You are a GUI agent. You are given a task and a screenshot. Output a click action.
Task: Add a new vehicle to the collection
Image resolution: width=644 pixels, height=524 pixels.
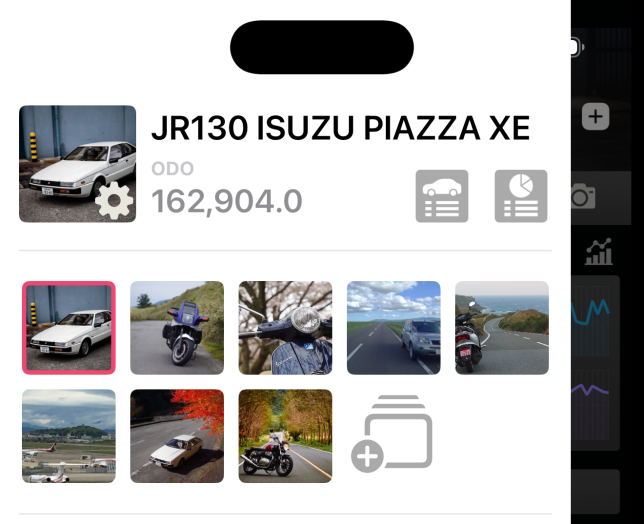[392, 436]
